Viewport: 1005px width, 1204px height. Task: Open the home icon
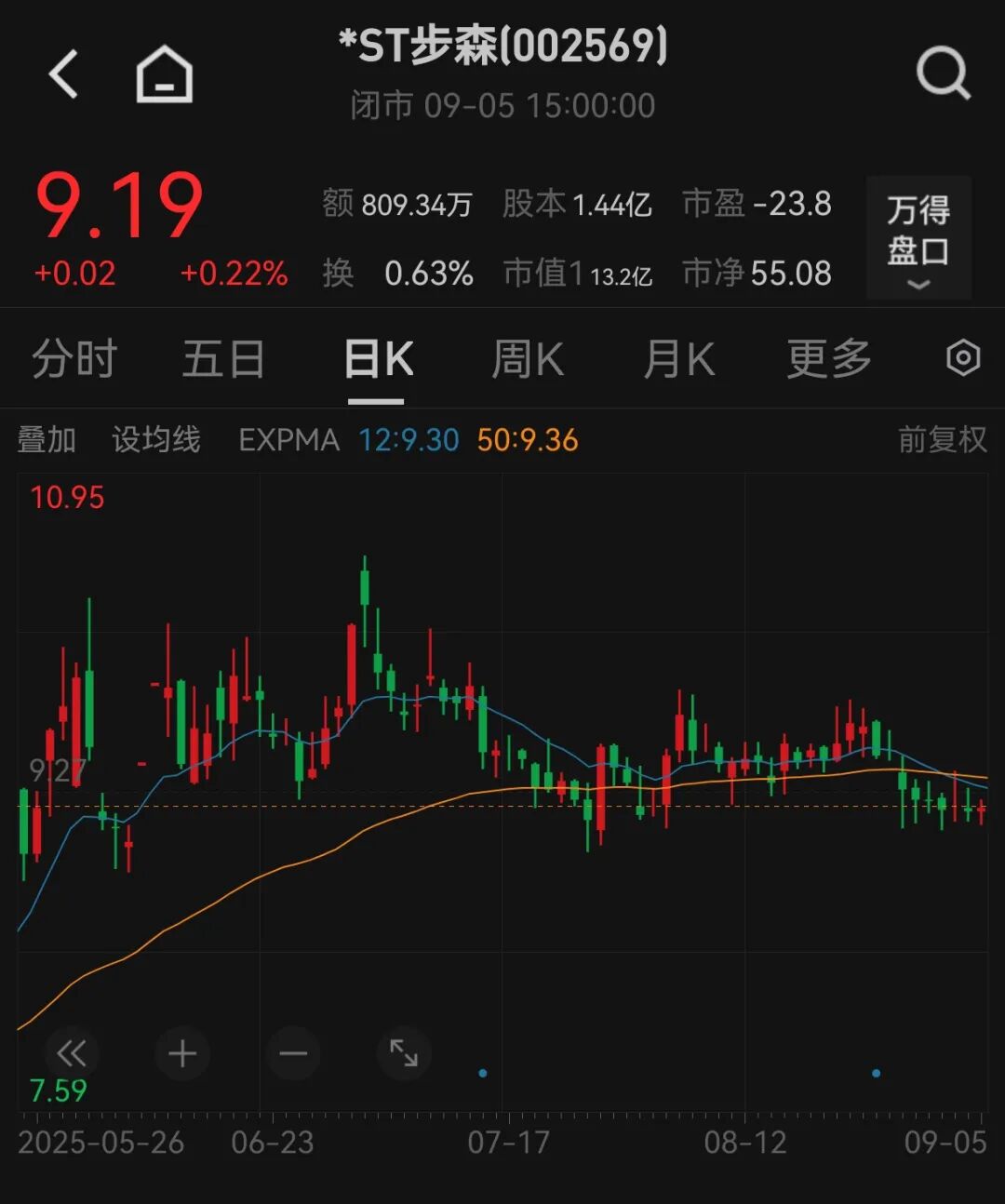165,74
